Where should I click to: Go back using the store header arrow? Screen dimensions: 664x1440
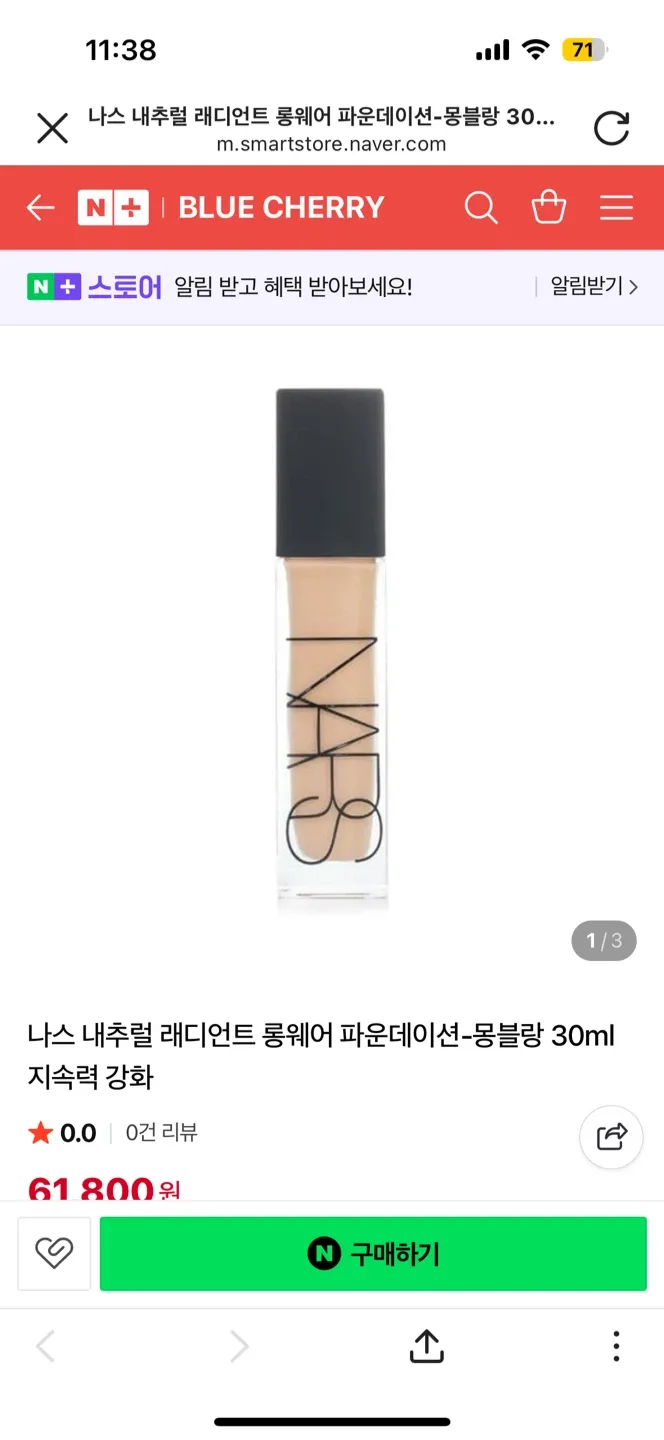click(40, 208)
